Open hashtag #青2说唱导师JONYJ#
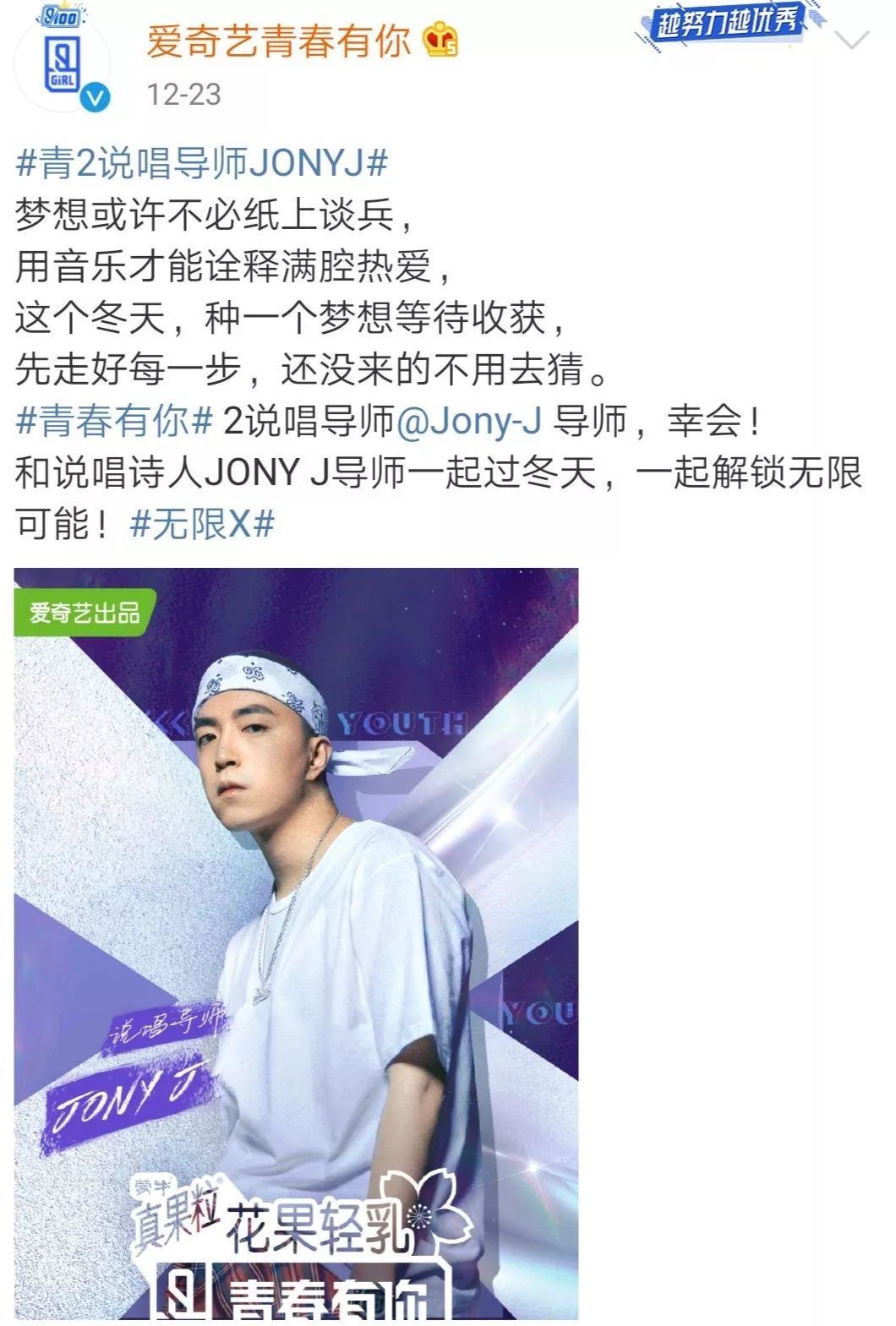 click(202, 162)
